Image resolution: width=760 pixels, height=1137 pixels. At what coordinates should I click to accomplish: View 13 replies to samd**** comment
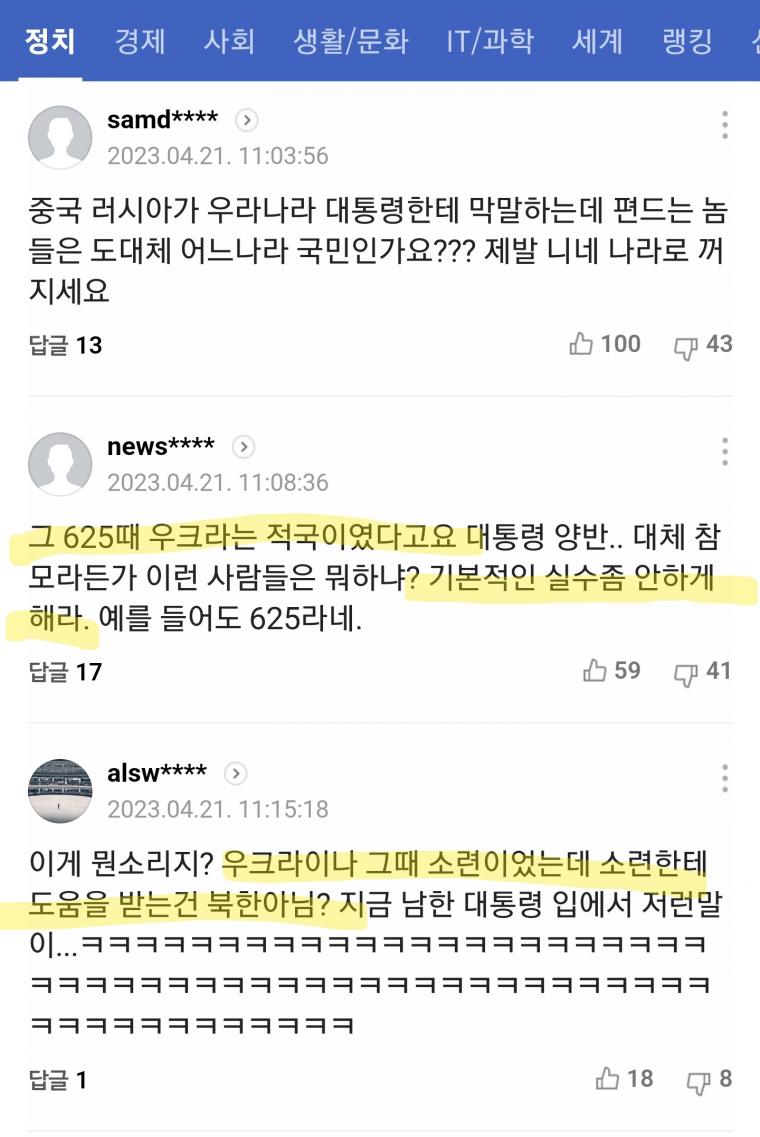66,346
